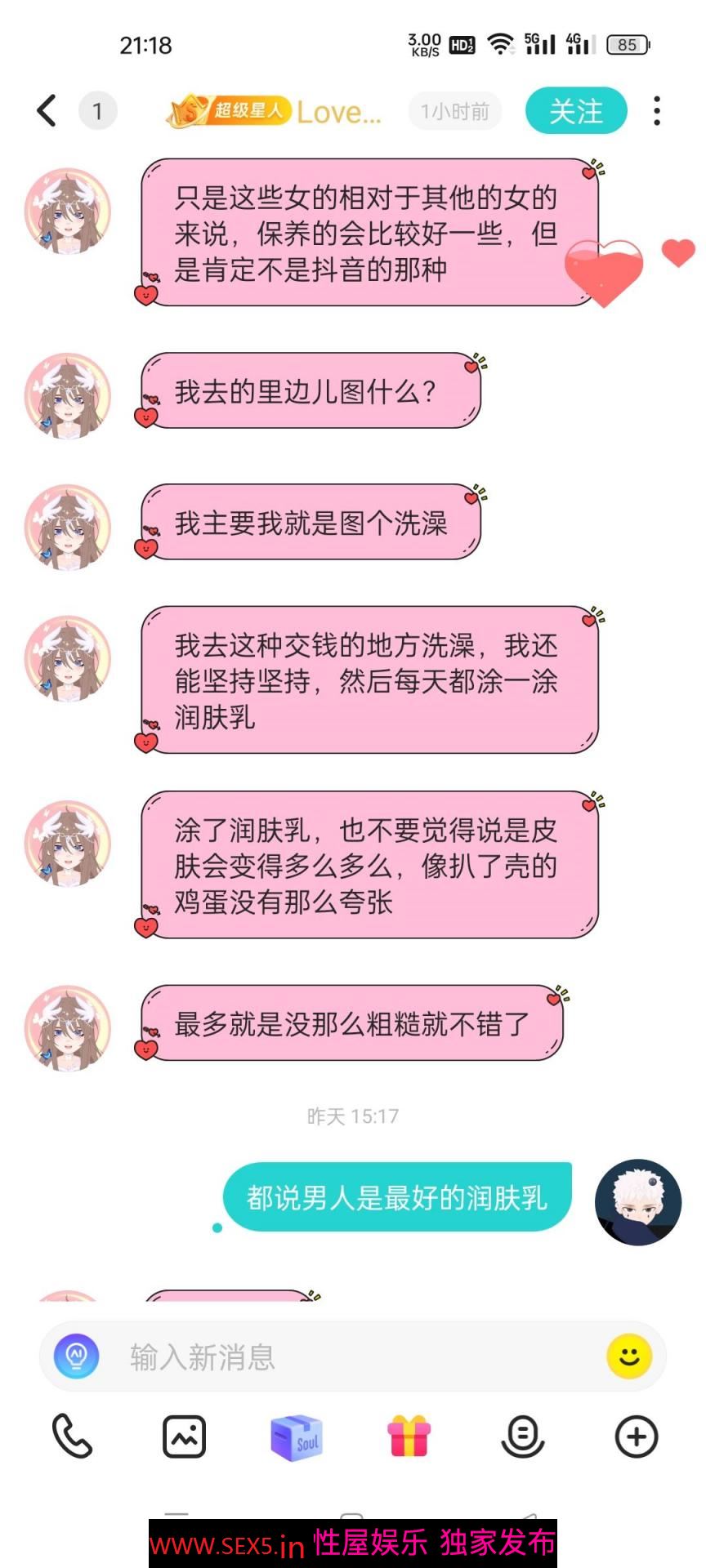
Task: Open the voice message icon
Action: click(522, 1437)
